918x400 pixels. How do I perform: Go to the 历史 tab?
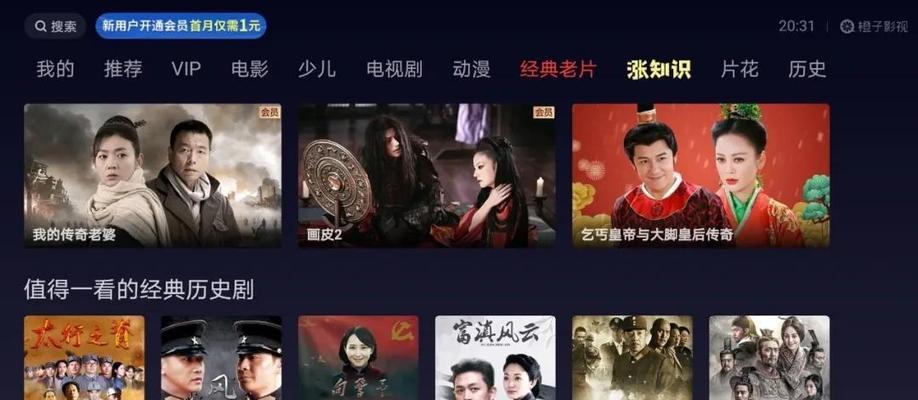(x=807, y=69)
